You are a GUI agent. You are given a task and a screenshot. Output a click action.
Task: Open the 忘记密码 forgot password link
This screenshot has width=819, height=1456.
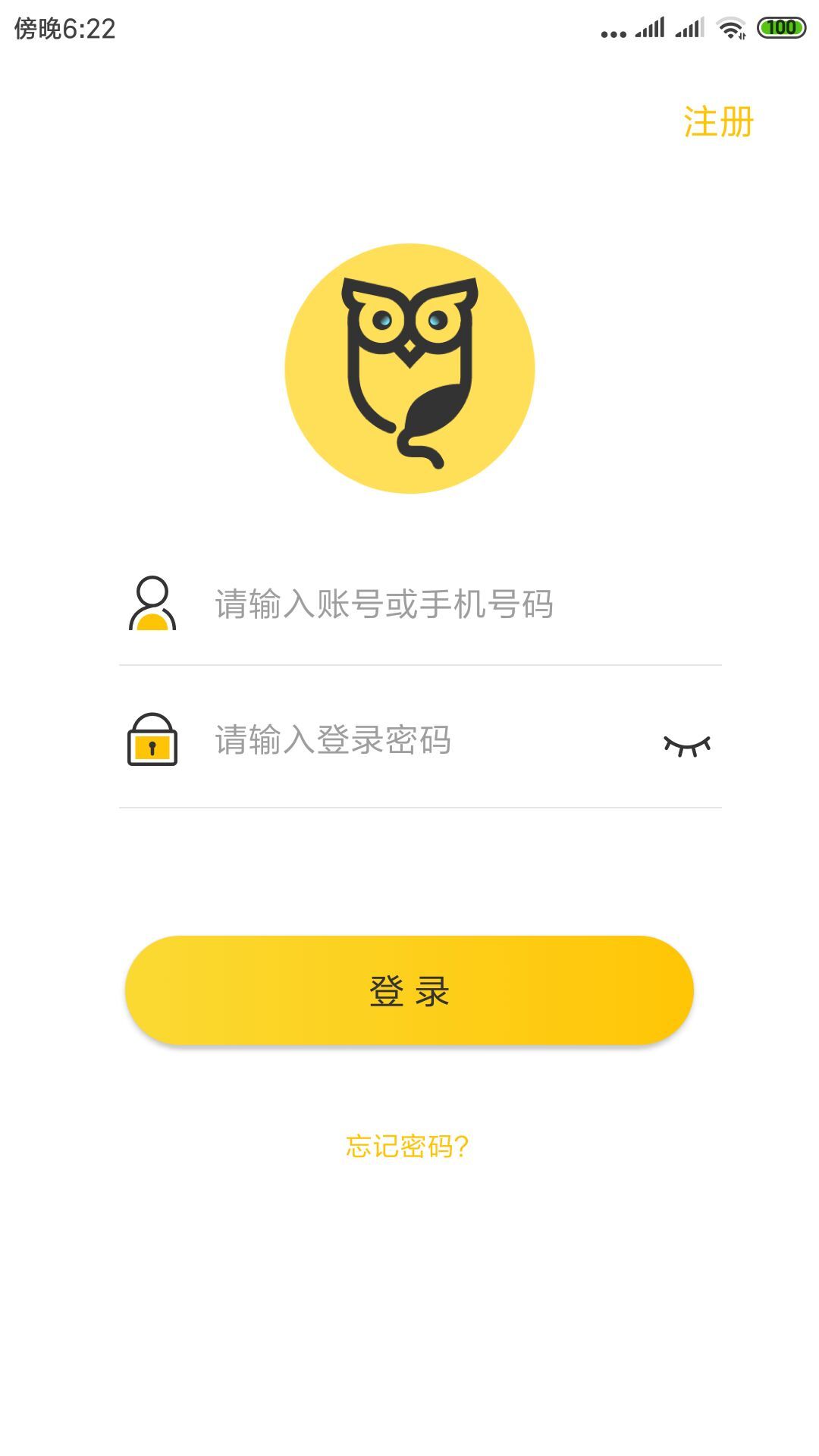408,1146
